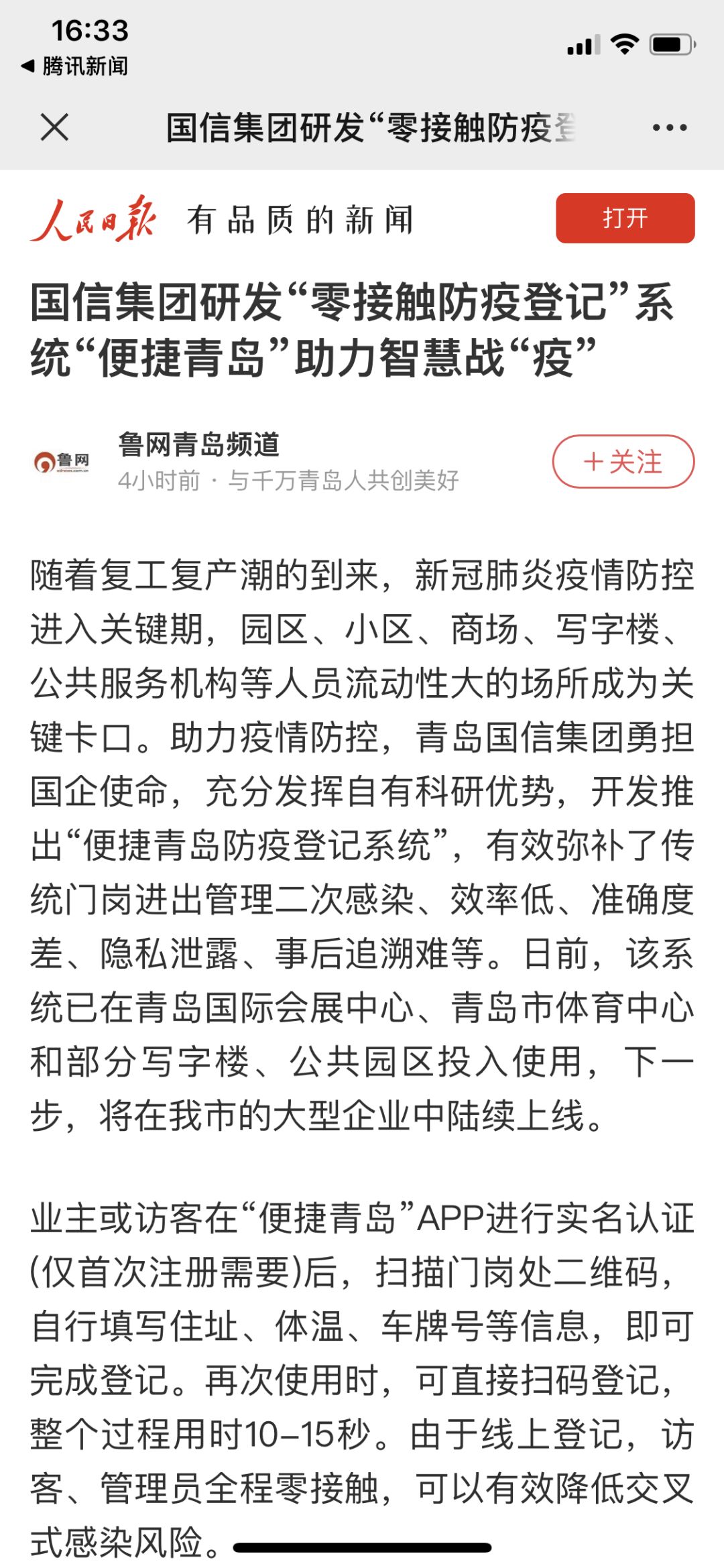This screenshot has height=1568, width=724.
Task: Tap the red 打开 button
Action: [625, 218]
